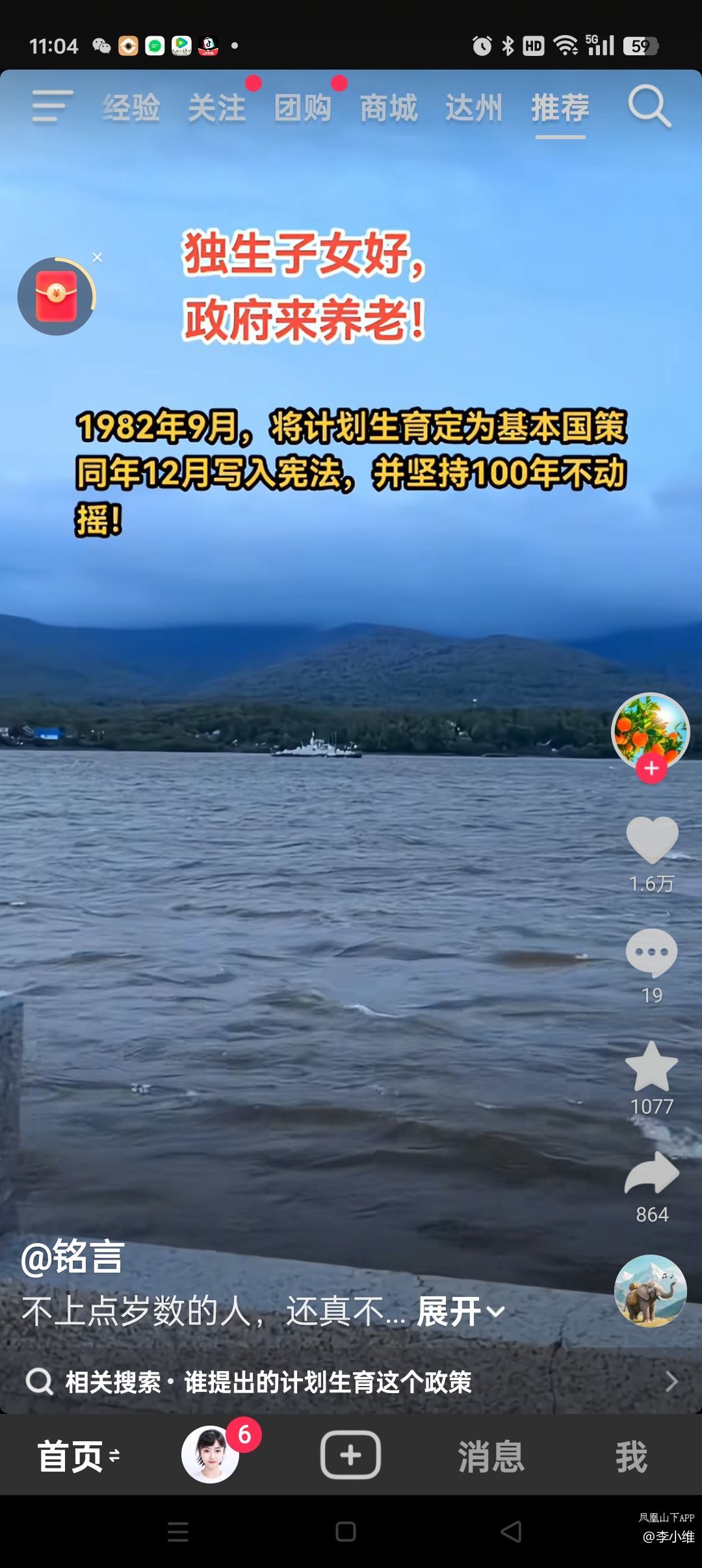This screenshot has width=702, height=1568.
Task: Dismiss the red envelope widget
Action: 97,257
